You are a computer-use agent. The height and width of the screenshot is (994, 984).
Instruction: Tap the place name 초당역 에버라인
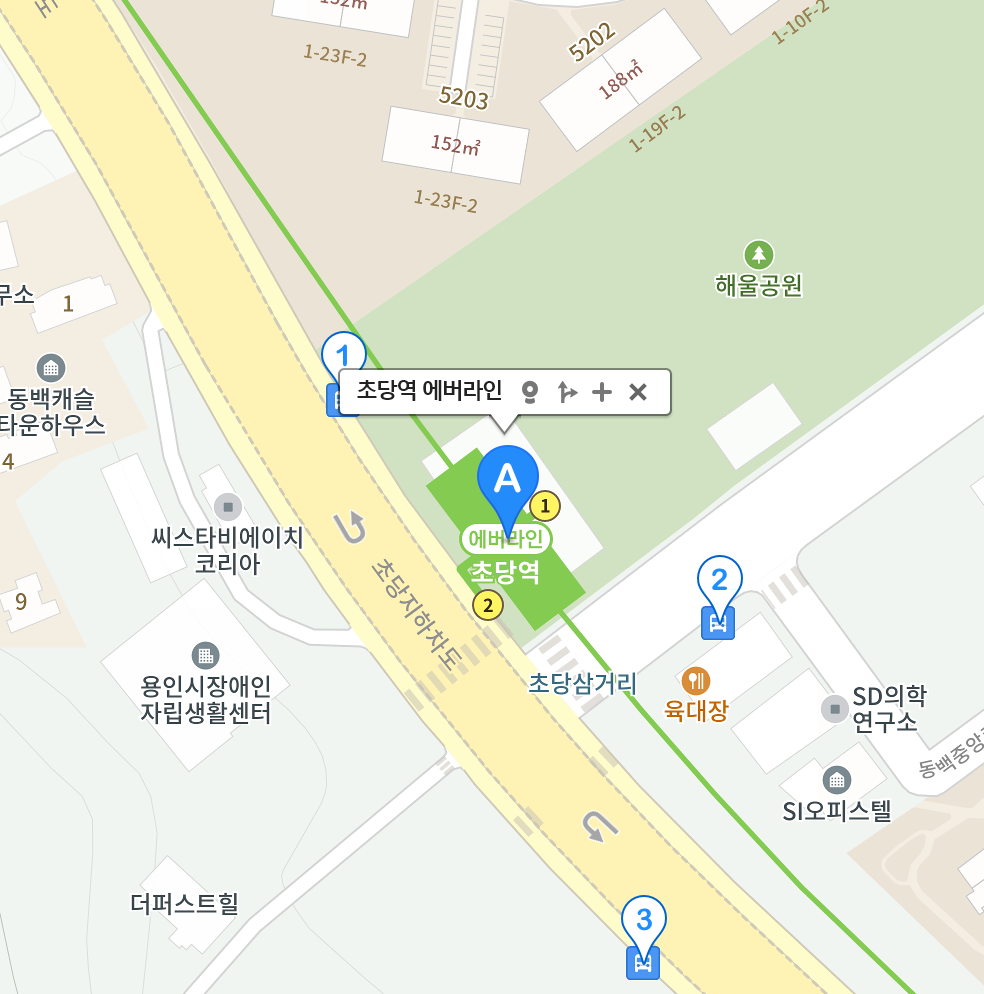[429, 392]
